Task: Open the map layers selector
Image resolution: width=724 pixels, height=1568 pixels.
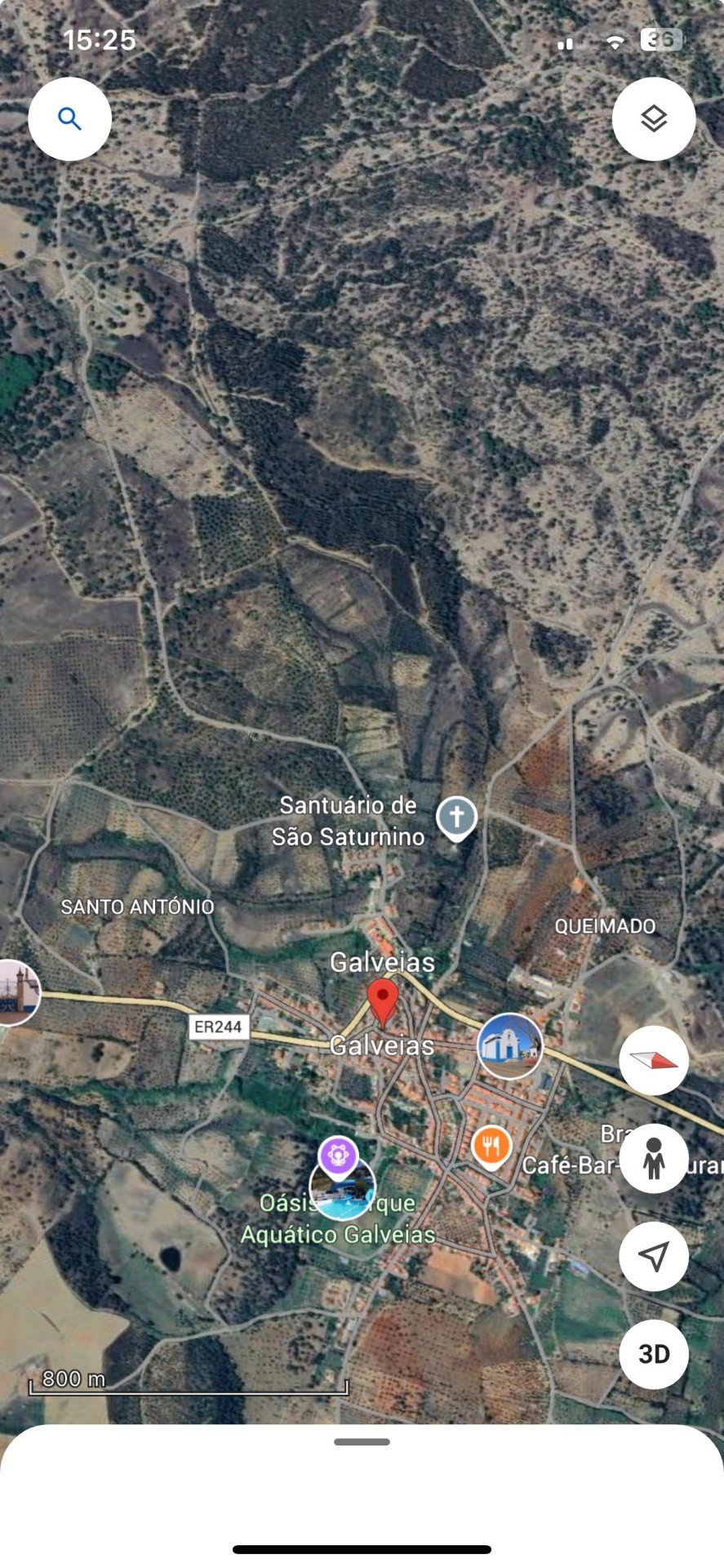Action: click(x=653, y=119)
